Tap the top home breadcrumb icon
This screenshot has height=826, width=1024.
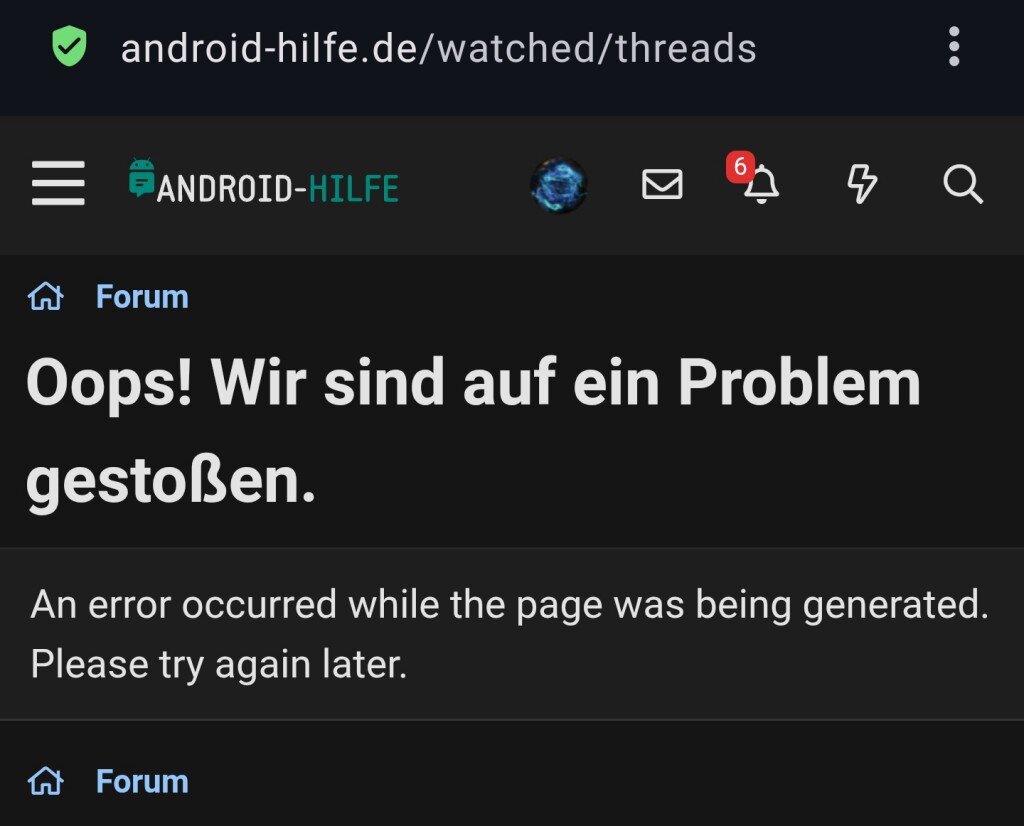[46, 297]
